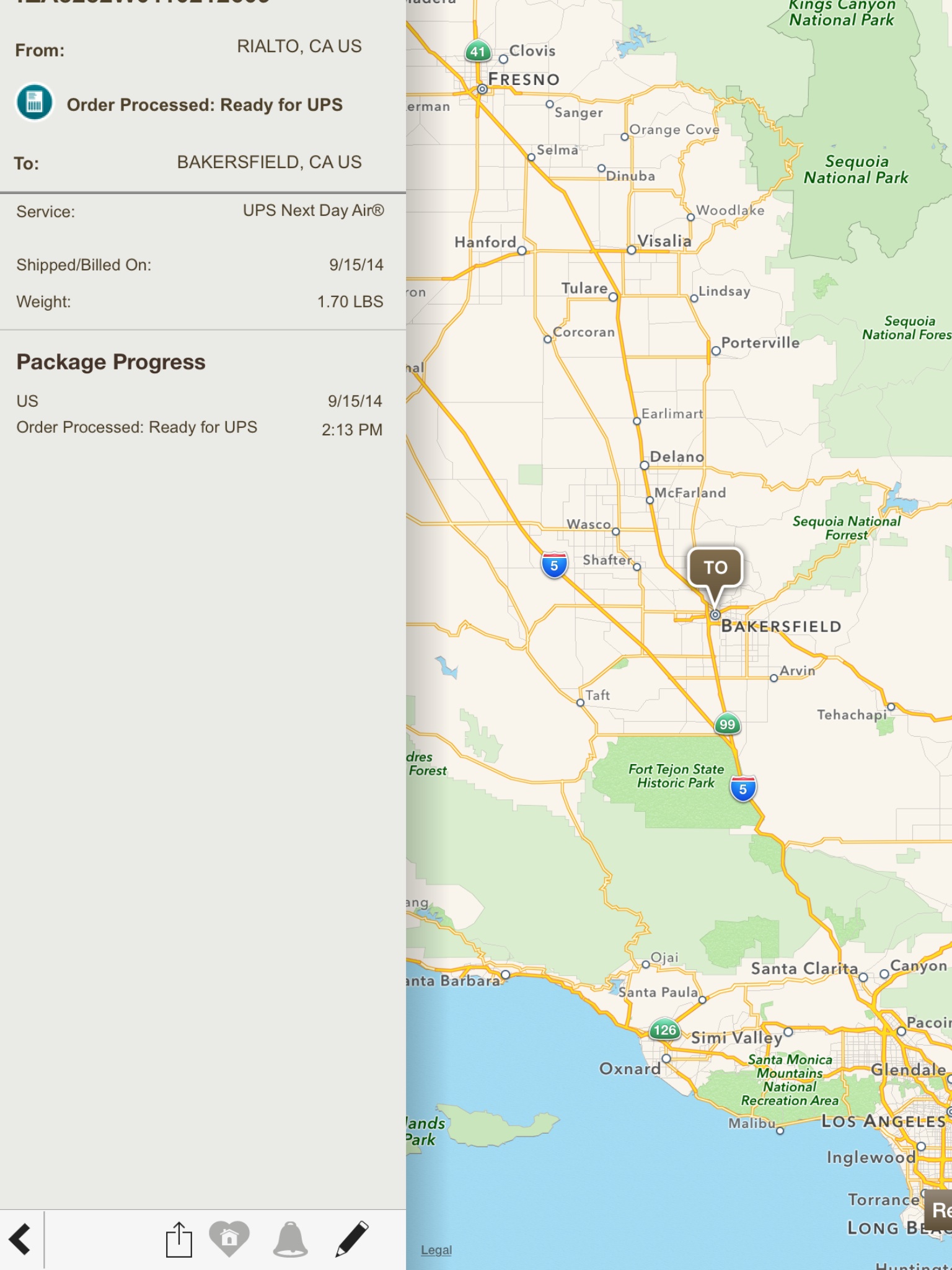Image resolution: width=952 pixels, height=1270 pixels.
Task: Edit shipment with the pencil icon
Action: (351, 1239)
